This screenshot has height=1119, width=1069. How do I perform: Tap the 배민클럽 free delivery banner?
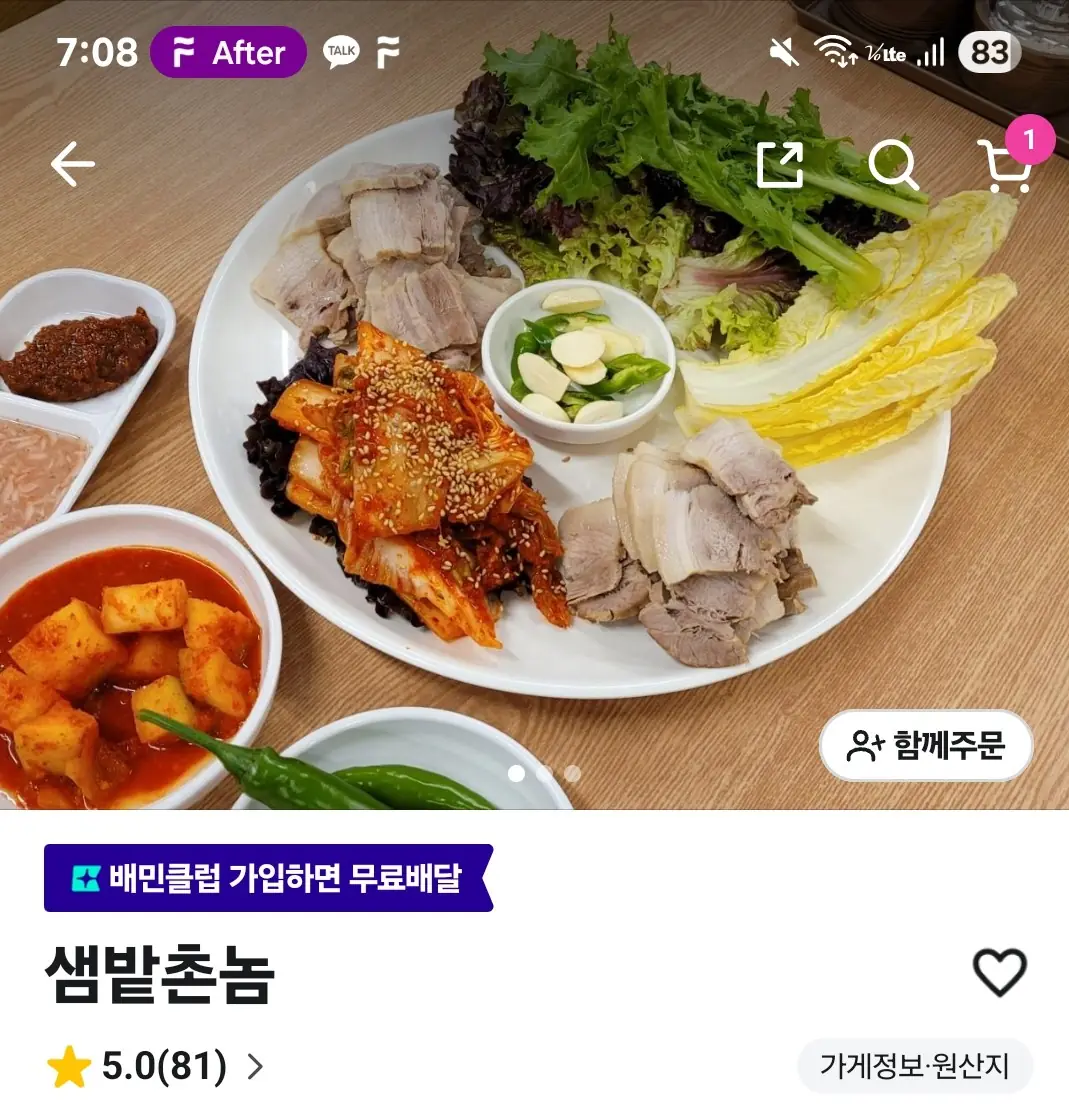point(268,878)
